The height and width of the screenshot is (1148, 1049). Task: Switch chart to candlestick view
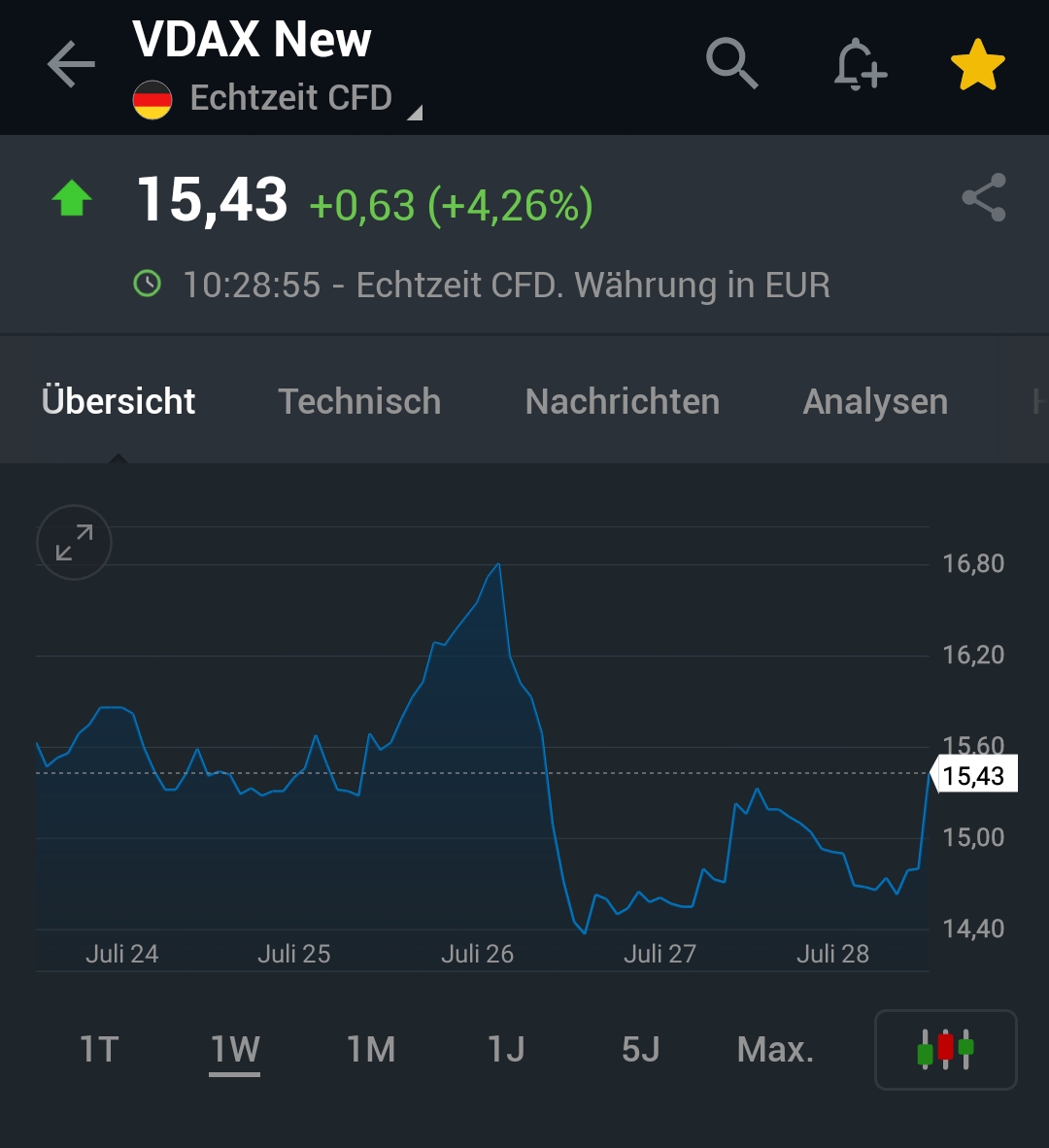[944, 1050]
